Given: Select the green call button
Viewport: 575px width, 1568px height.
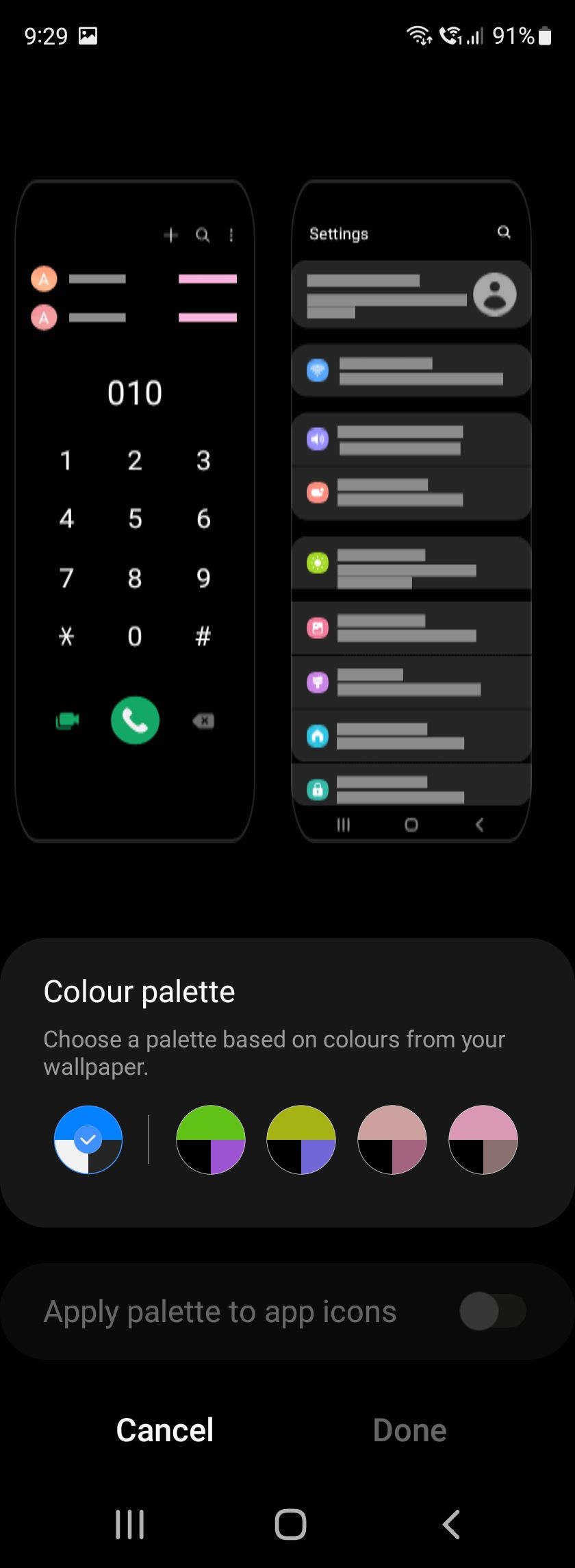Looking at the screenshot, I should point(135,720).
